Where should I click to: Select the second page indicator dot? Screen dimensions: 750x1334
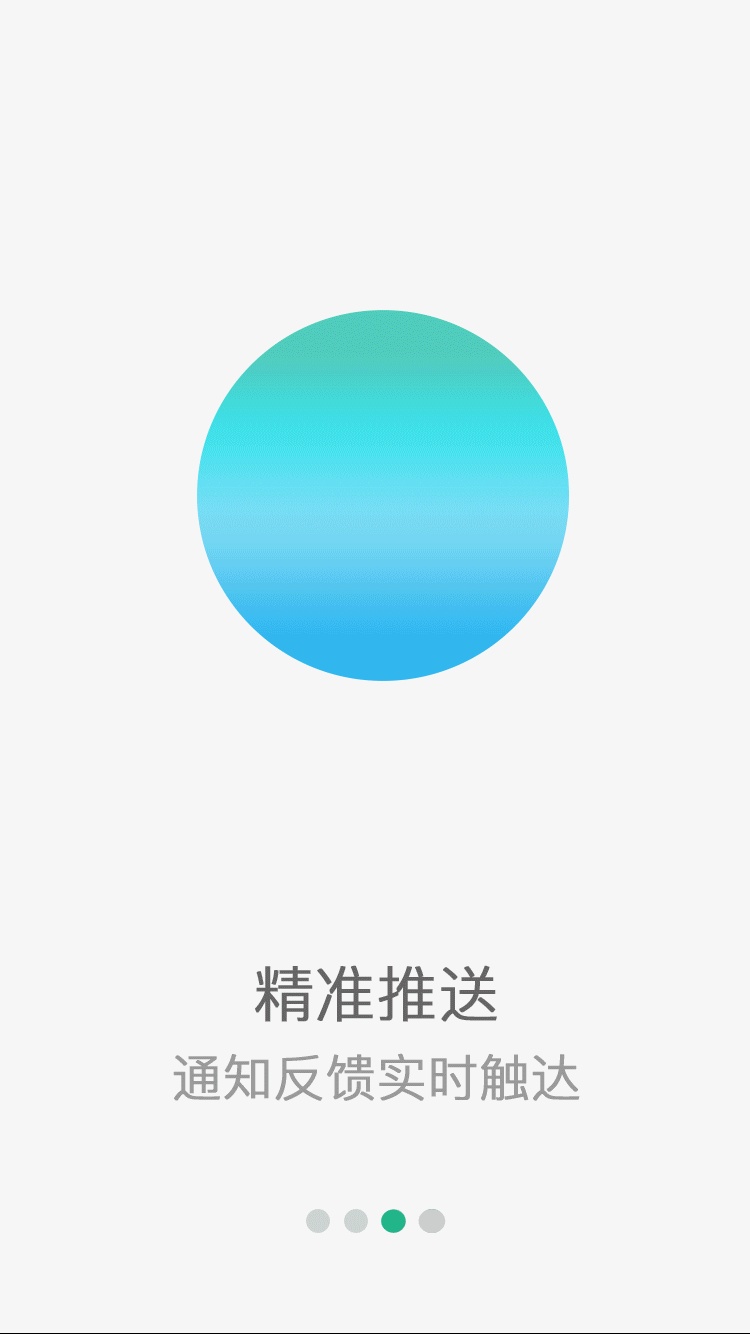click(x=356, y=1221)
